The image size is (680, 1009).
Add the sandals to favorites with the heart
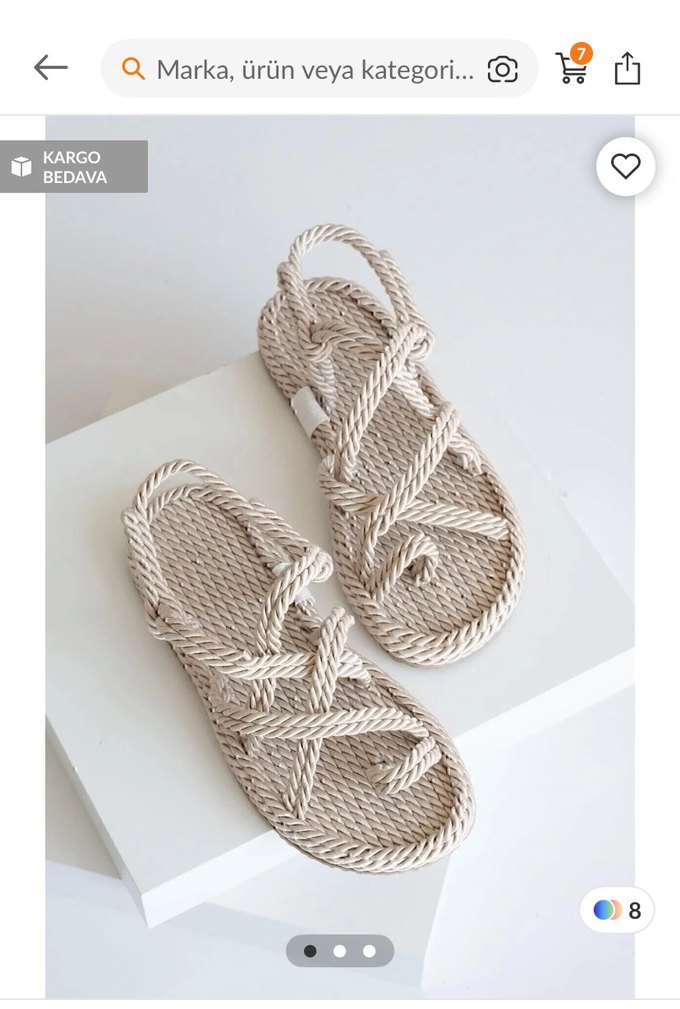[625, 166]
